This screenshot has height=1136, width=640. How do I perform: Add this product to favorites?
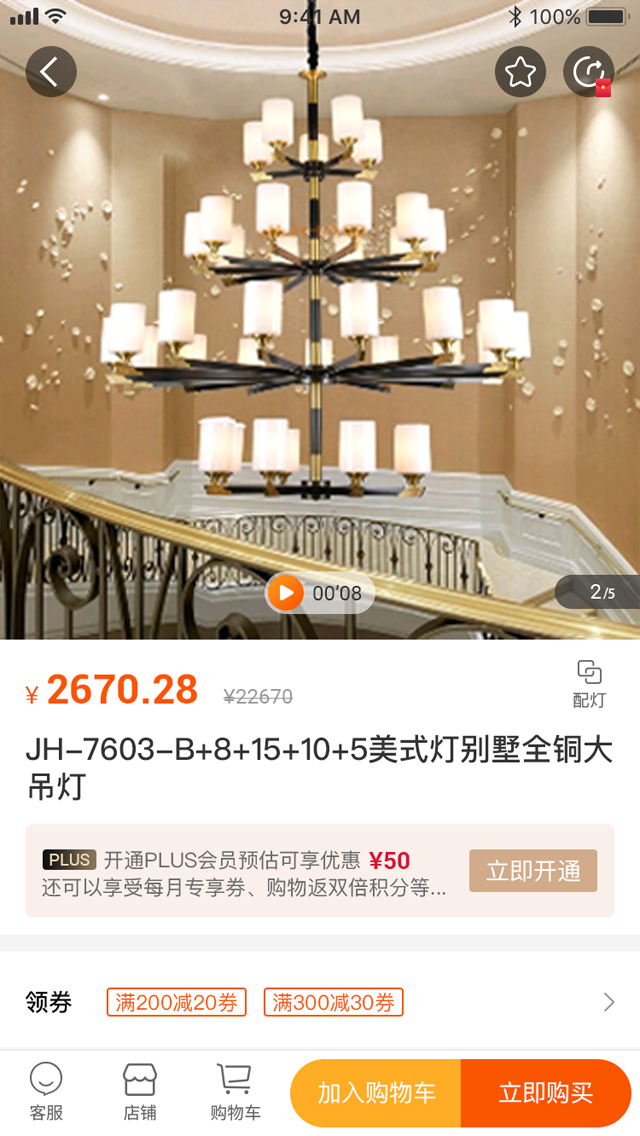[x=520, y=72]
